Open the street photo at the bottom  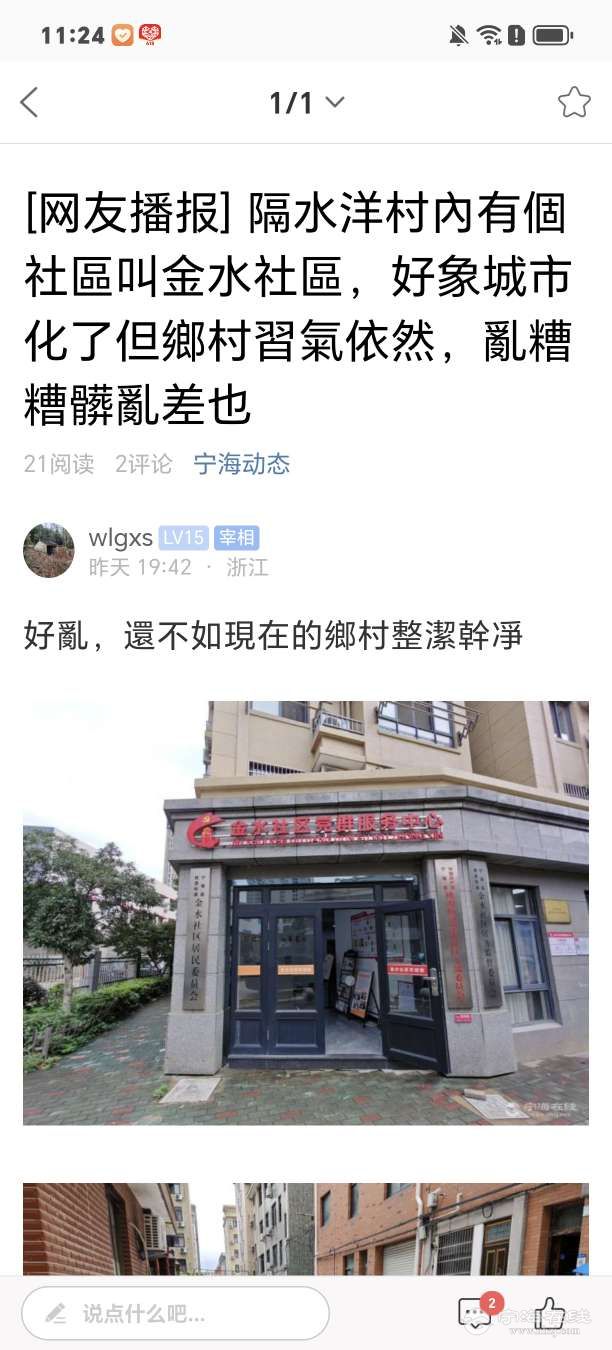tap(306, 1228)
